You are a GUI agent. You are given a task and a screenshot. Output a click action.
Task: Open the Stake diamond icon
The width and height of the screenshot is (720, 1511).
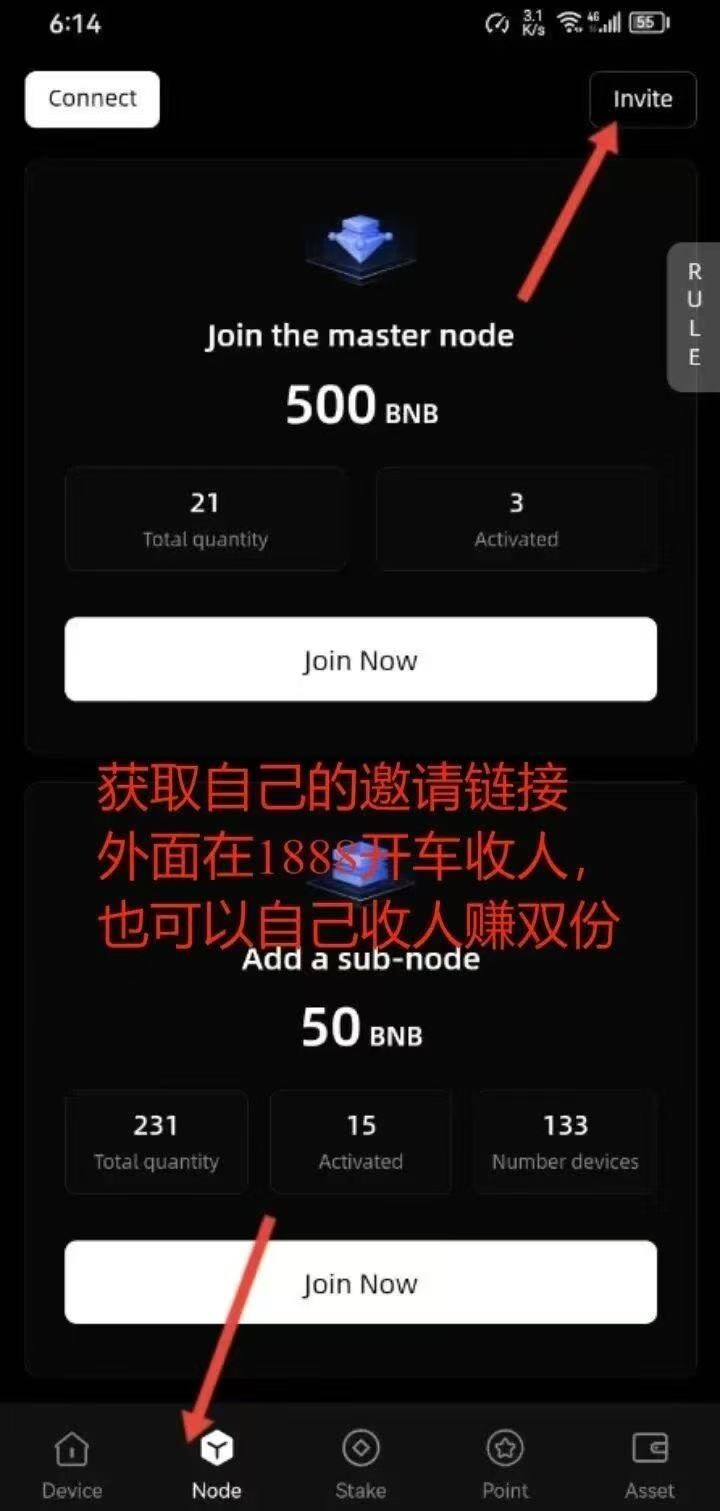coord(360,1446)
